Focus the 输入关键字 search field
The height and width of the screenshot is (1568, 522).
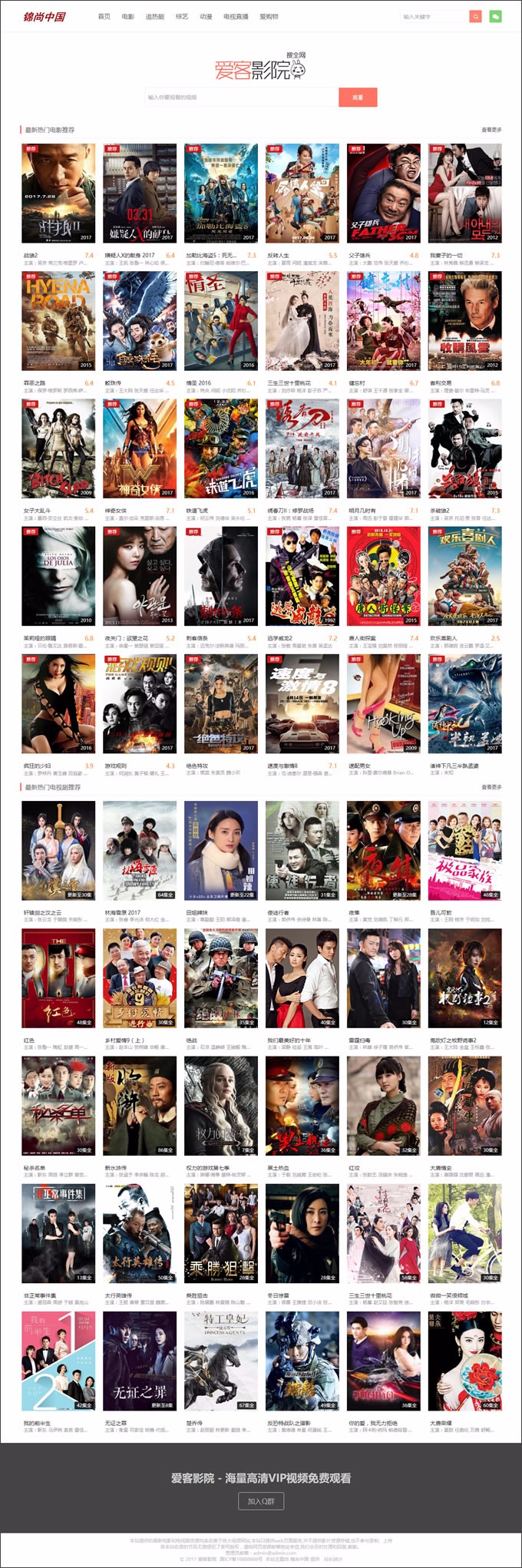click(434, 16)
